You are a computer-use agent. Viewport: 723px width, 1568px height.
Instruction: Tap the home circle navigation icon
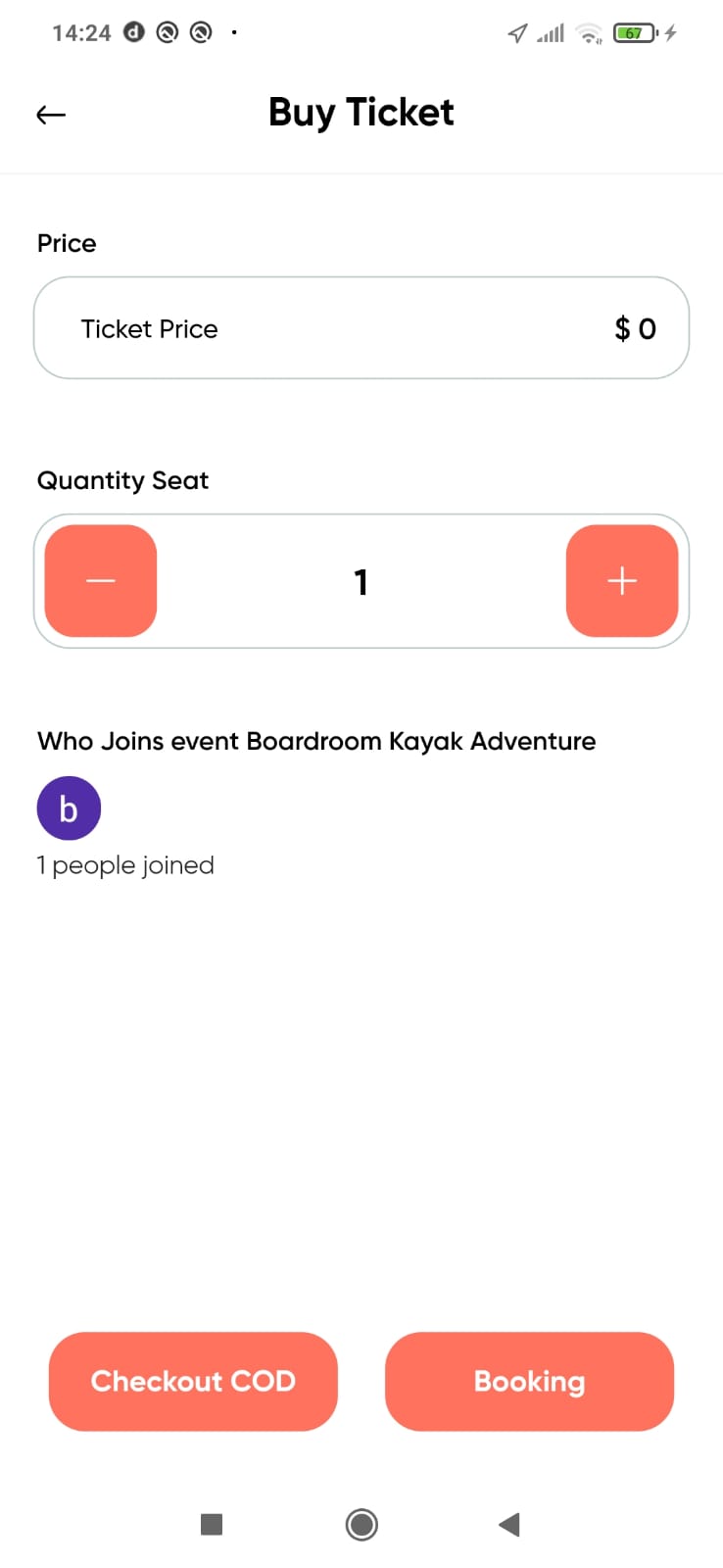pos(361,1524)
